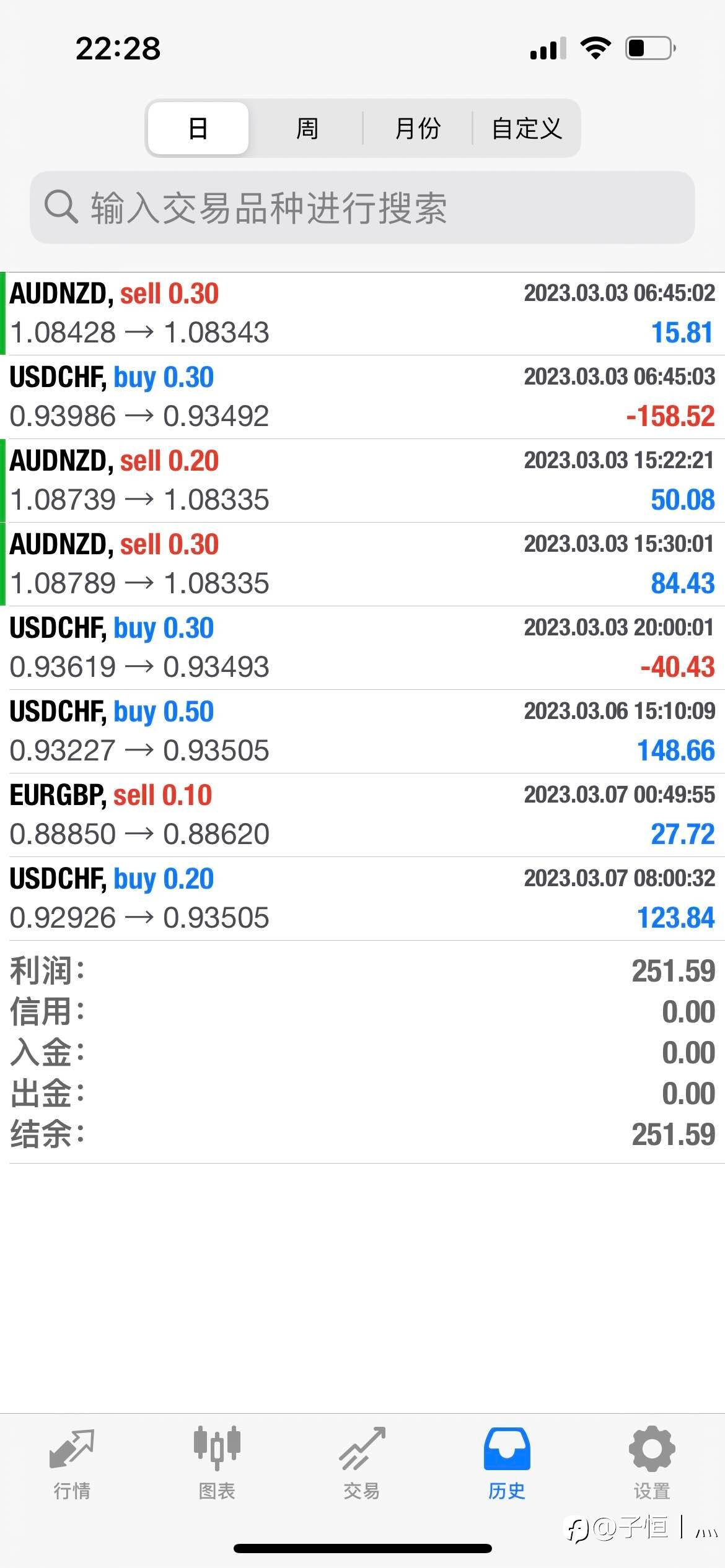725x1568 pixels.
Task: Open the USDCHF buy 0.20 trade
Action: pos(362,899)
